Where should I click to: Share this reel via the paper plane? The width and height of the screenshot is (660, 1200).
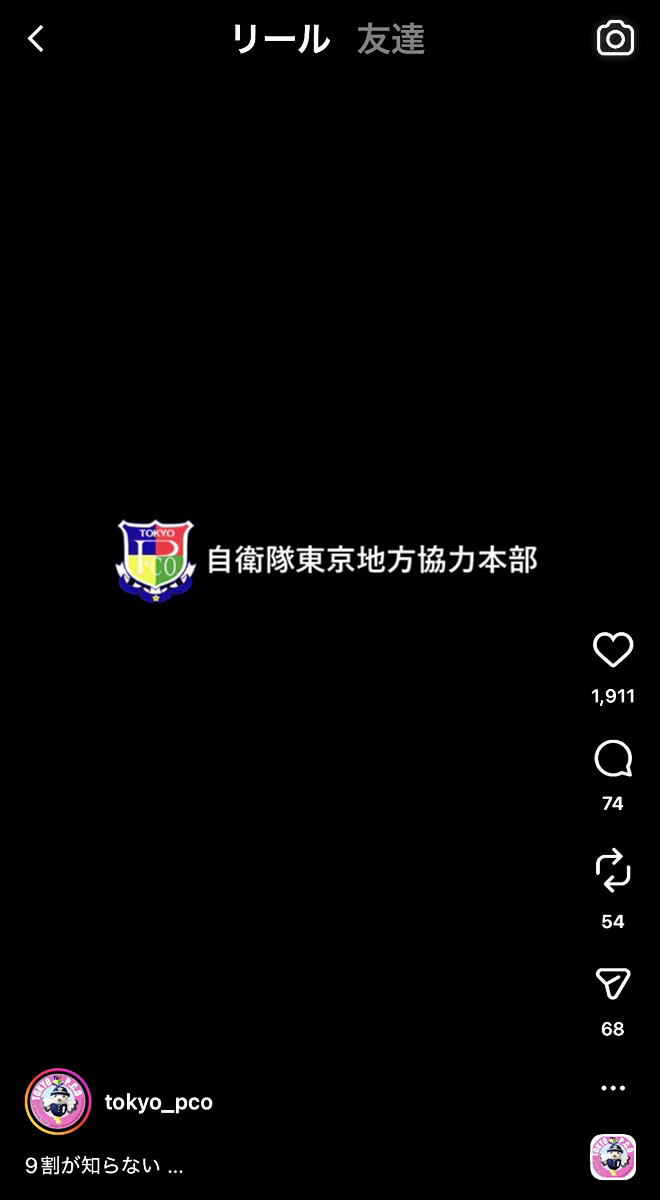coord(613,985)
